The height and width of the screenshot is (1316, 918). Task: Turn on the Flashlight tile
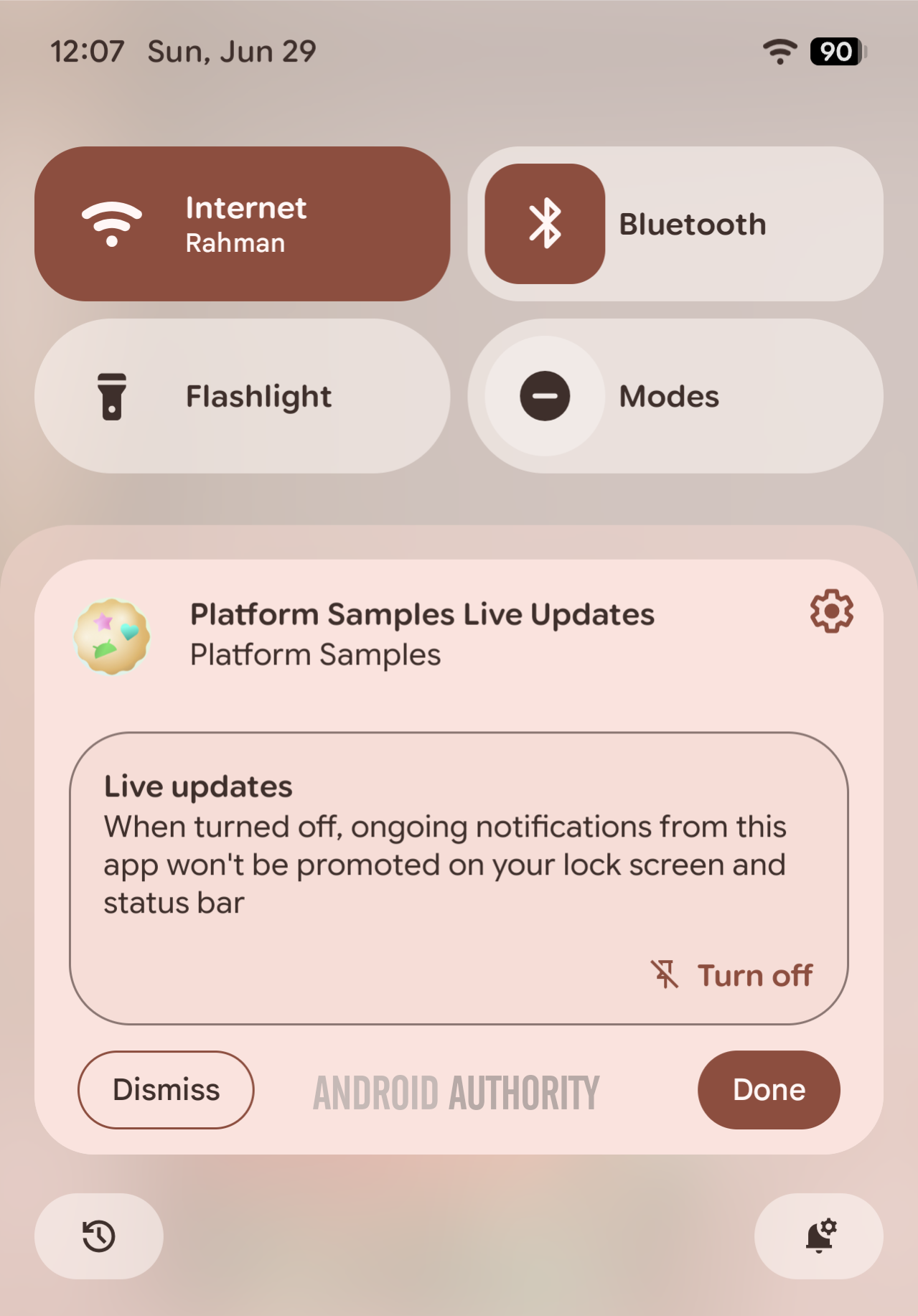242,396
